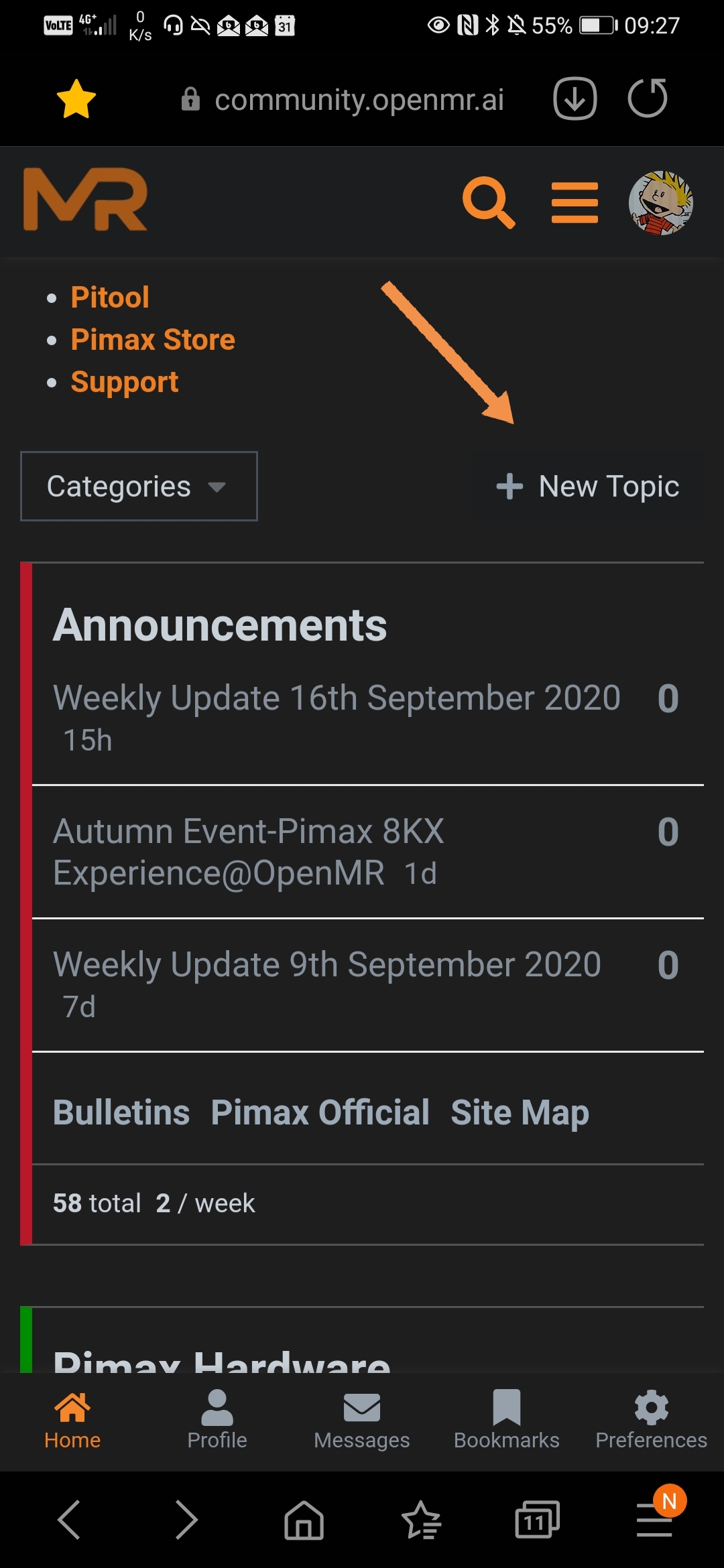Switch to the Bookmarks tab

pos(507,1420)
